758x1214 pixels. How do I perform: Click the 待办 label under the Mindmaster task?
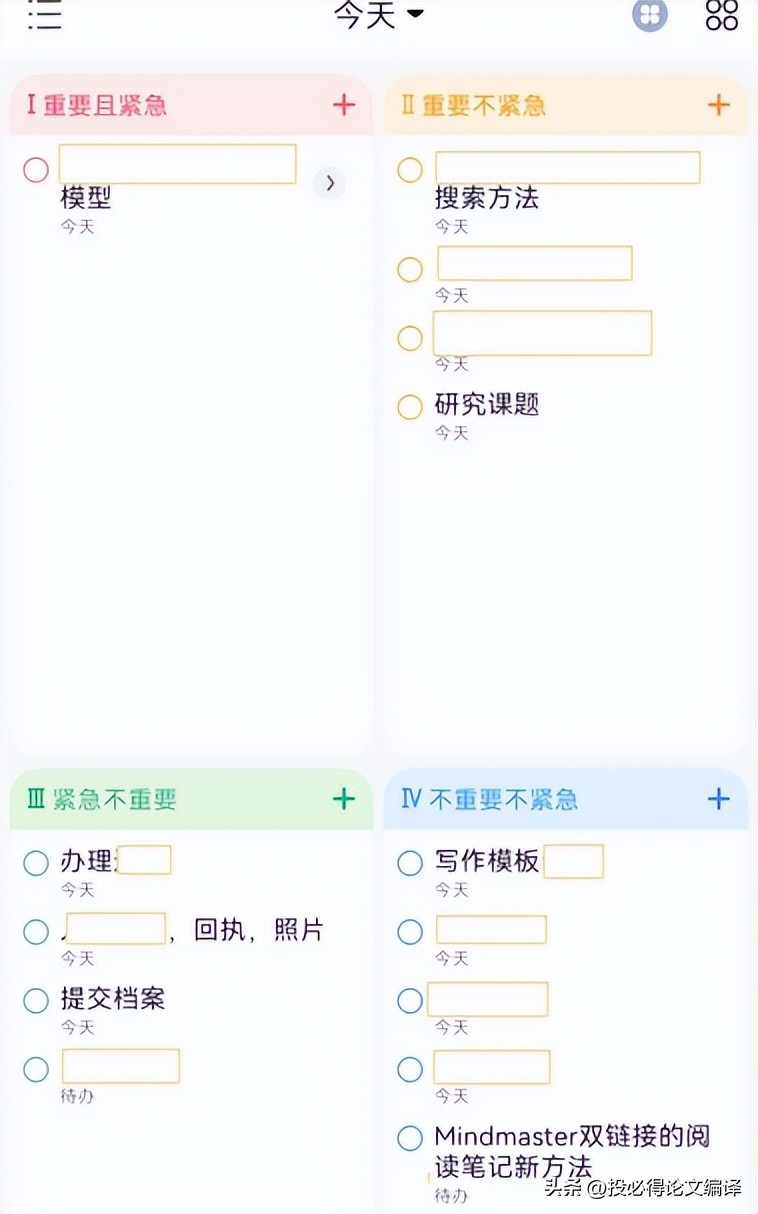[450, 1196]
